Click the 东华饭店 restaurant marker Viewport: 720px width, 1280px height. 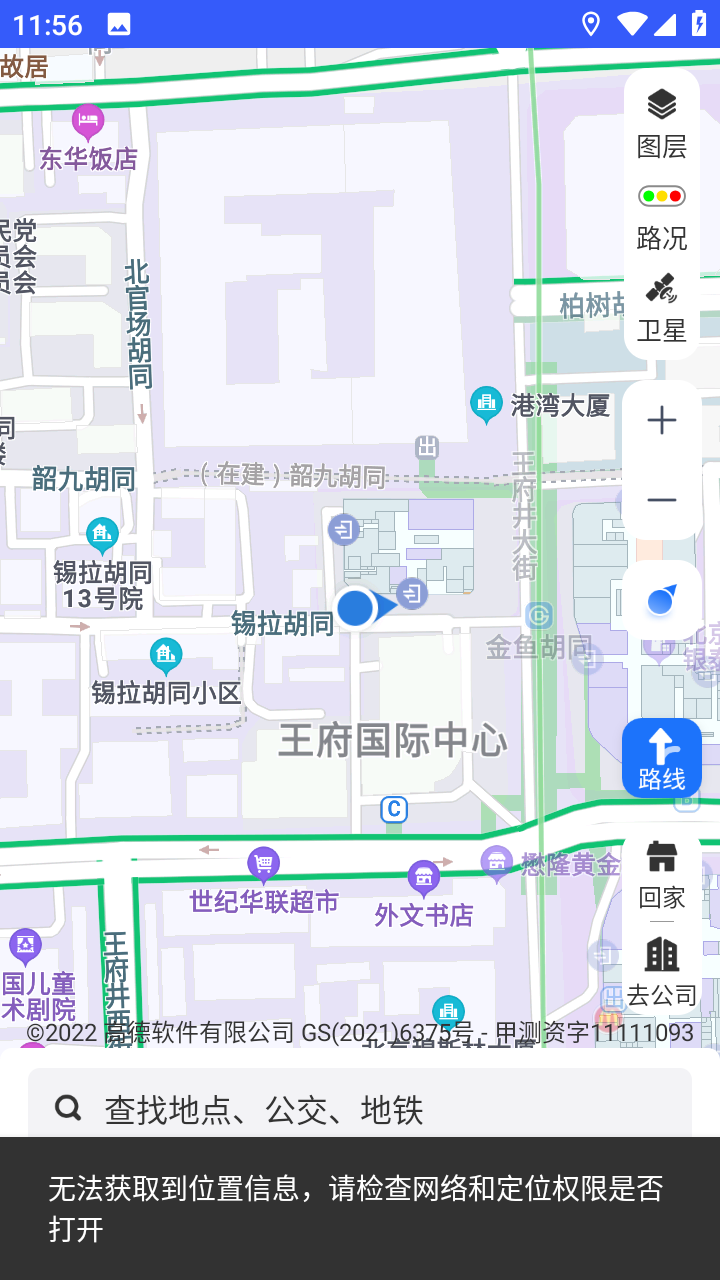click(89, 120)
